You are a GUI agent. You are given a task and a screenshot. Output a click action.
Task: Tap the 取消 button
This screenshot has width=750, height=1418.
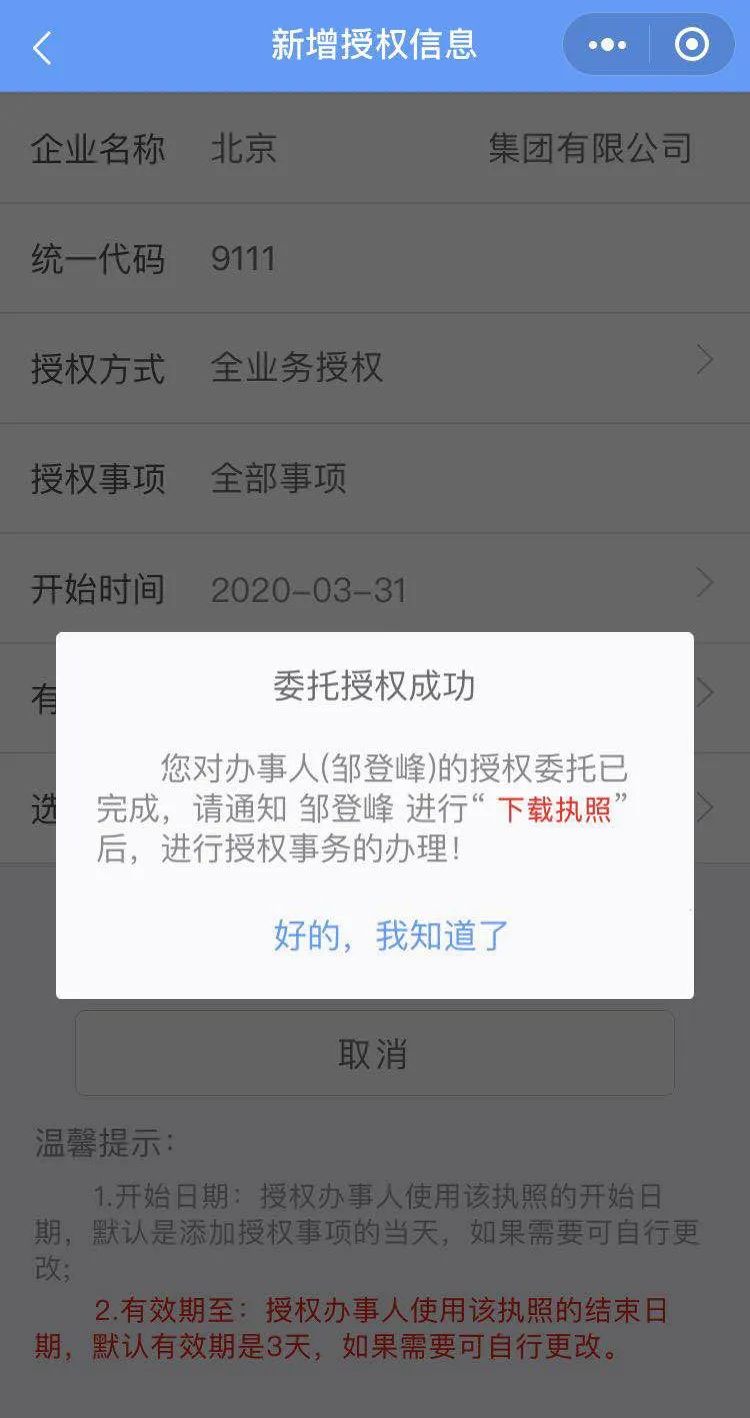(374, 1054)
